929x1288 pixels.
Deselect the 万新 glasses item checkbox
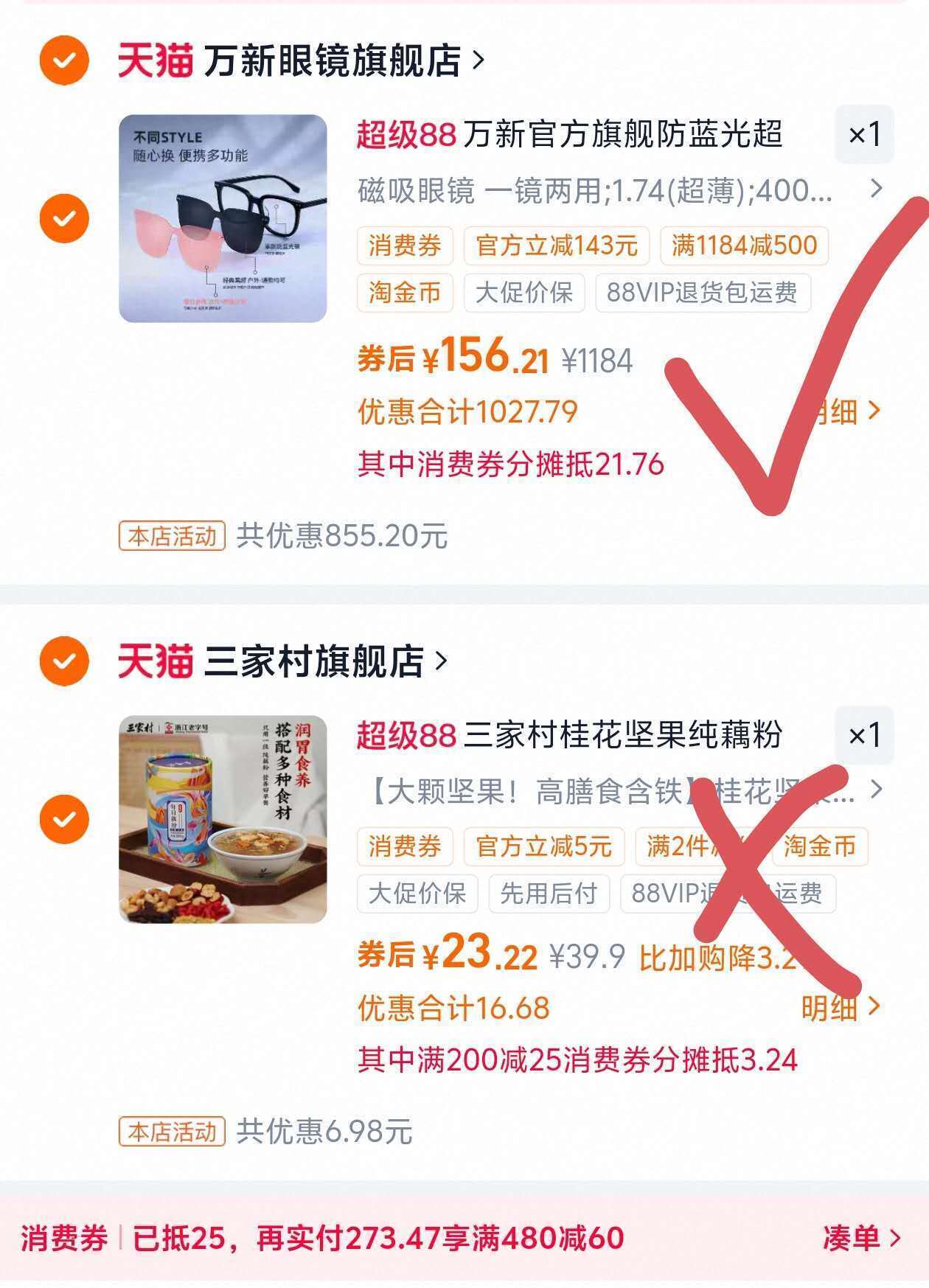tap(64, 218)
